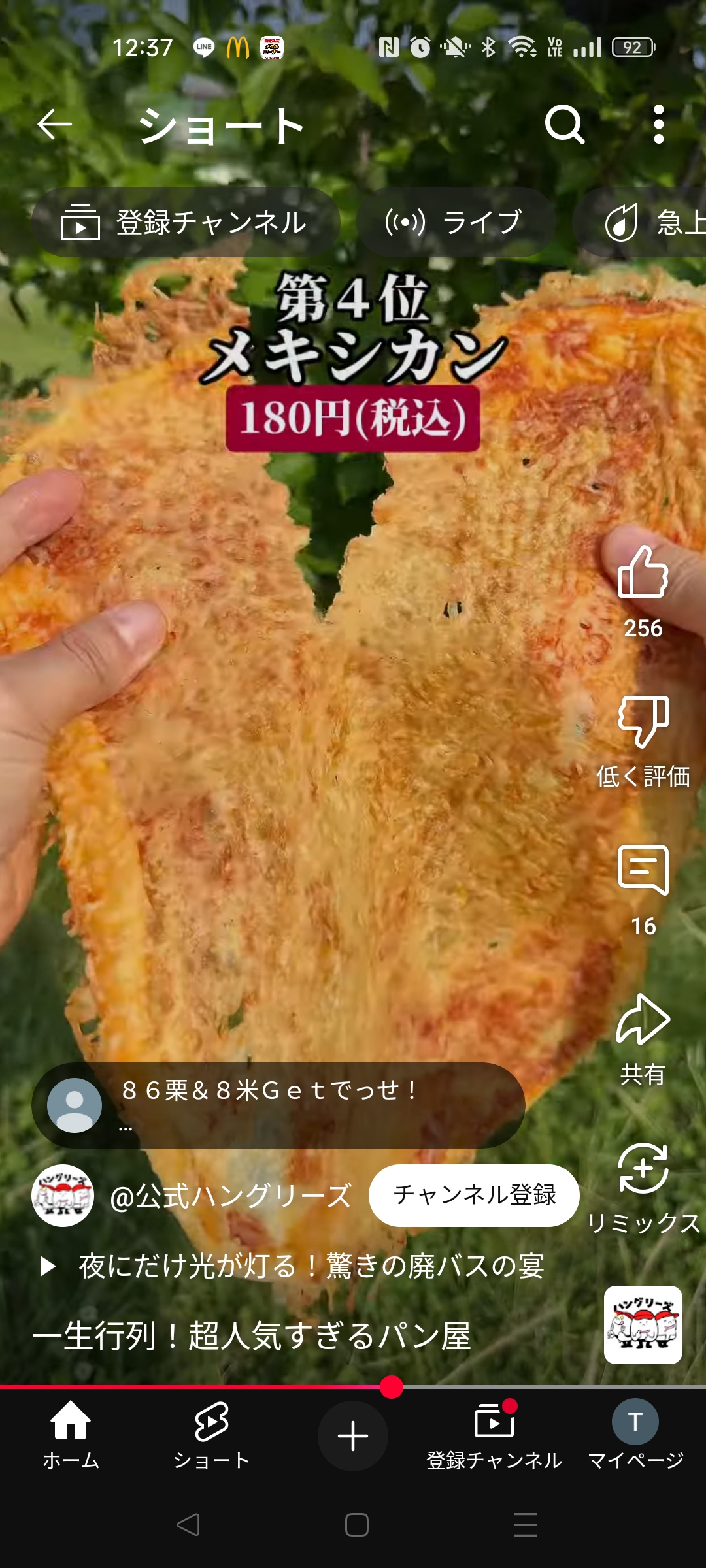Image resolution: width=706 pixels, height=1568 pixels.
Task: Create new content with the plus button
Action: point(353,1436)
